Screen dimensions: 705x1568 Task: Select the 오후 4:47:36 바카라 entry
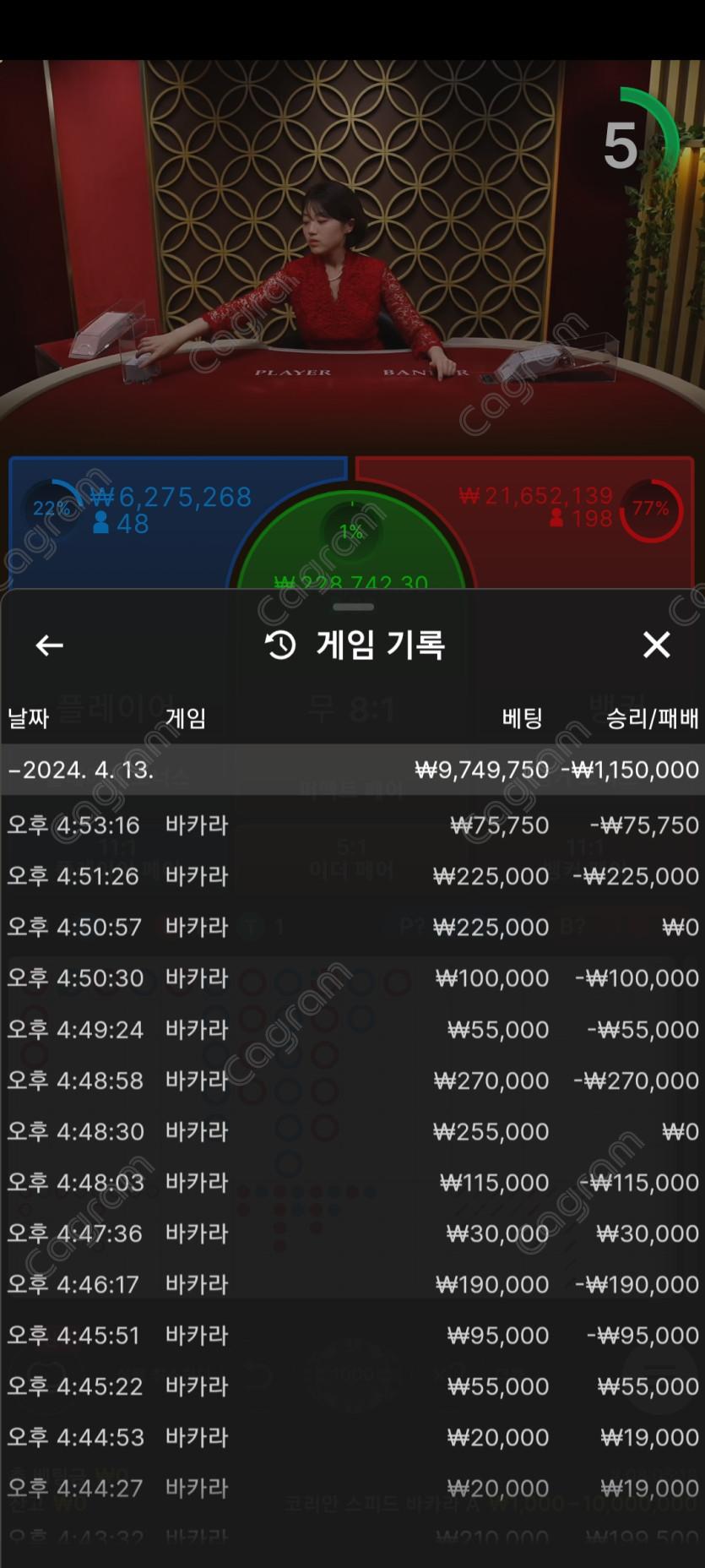coord(352,1233)
